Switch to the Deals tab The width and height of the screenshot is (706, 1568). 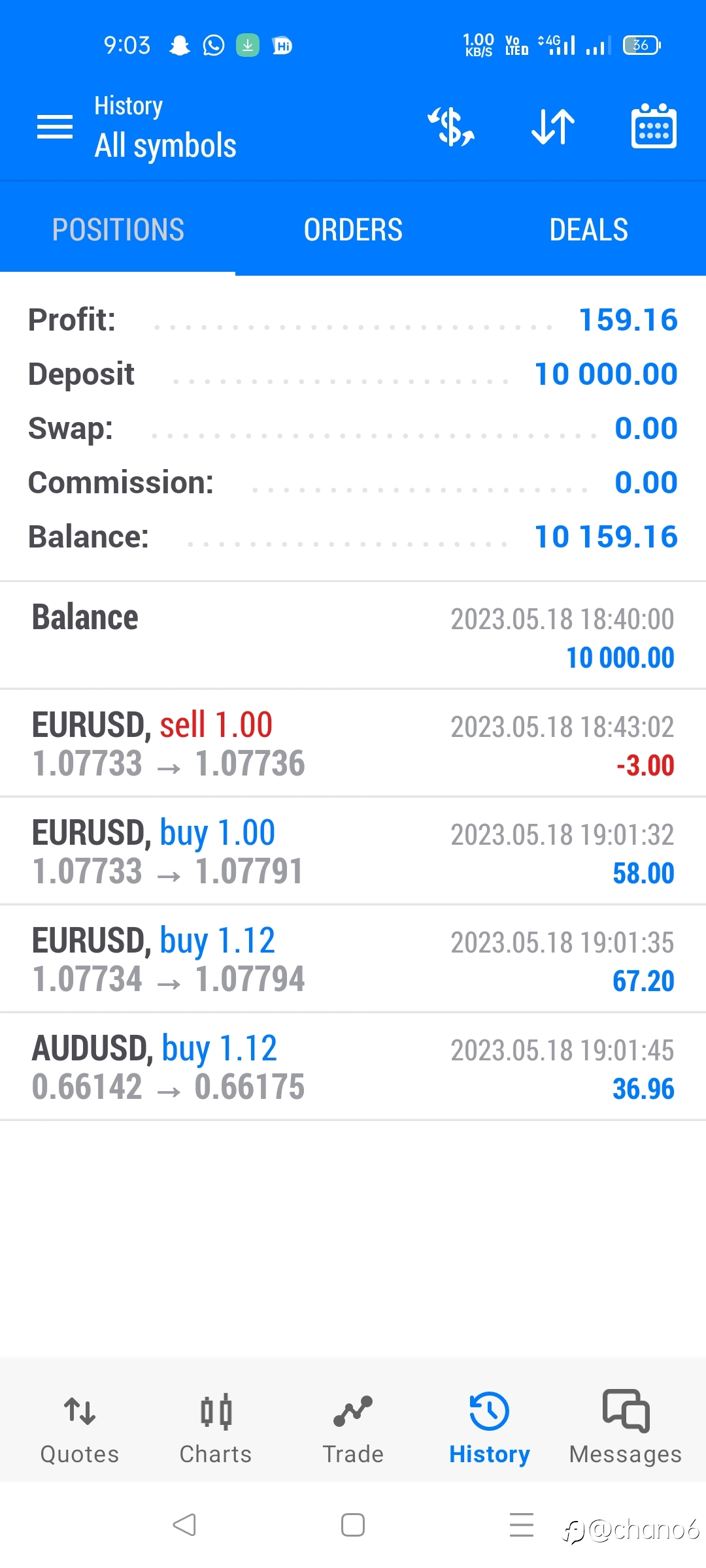click(x=588, y=230)
